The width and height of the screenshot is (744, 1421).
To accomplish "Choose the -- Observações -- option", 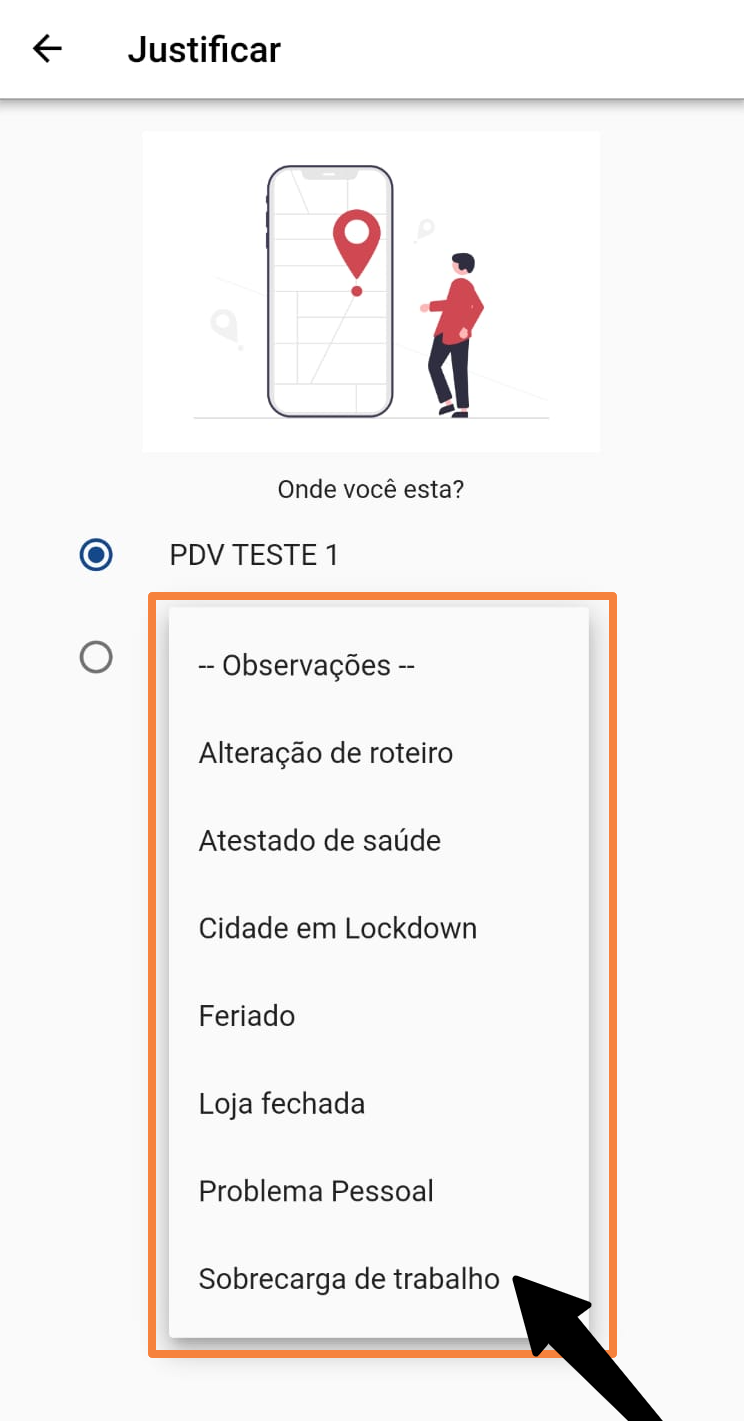I will coord(378,665).
